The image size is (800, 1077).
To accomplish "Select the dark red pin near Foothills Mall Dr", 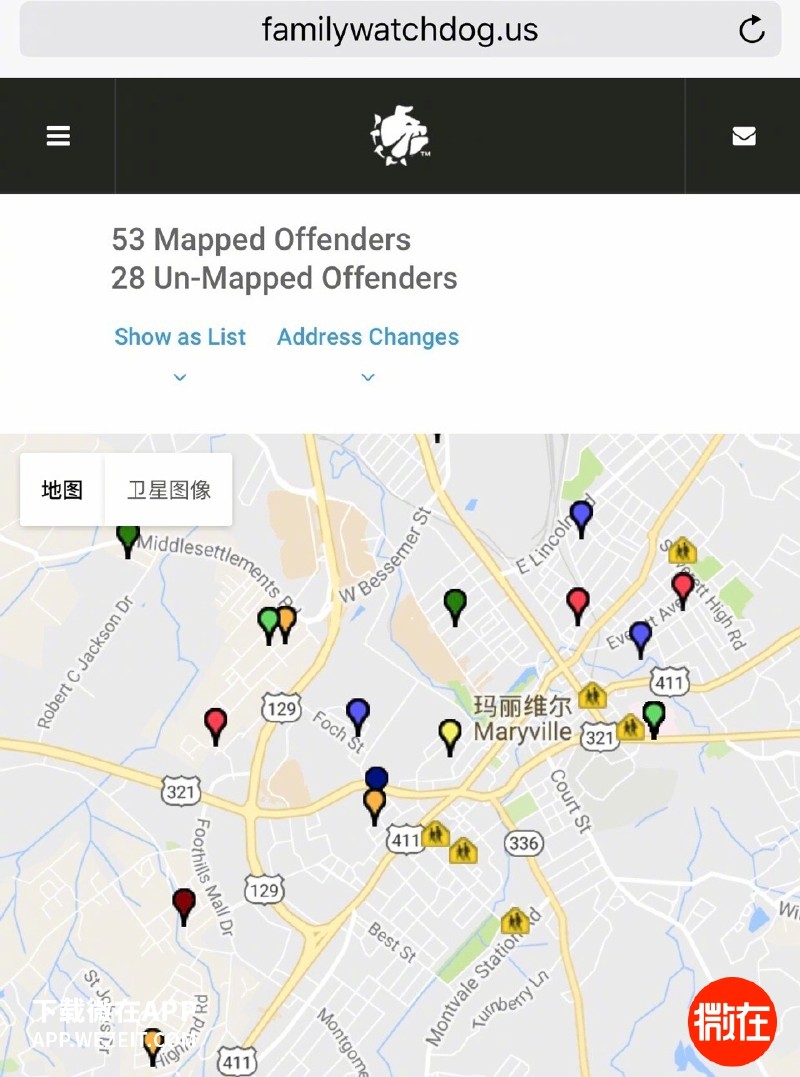I will tap(184, 902).
